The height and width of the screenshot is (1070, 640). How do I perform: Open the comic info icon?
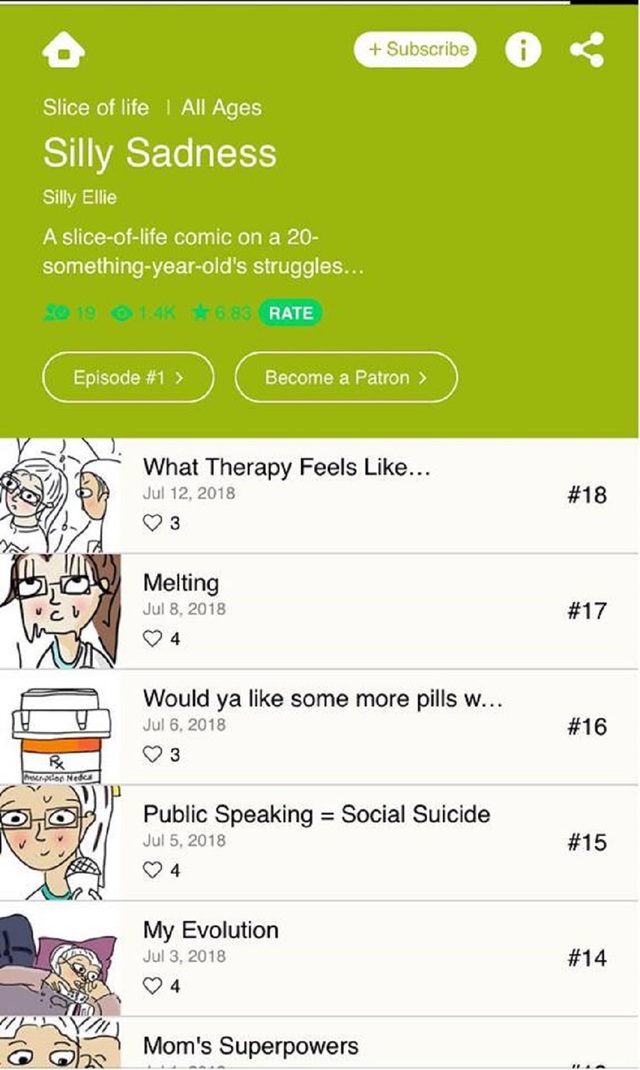pos(522,49)
